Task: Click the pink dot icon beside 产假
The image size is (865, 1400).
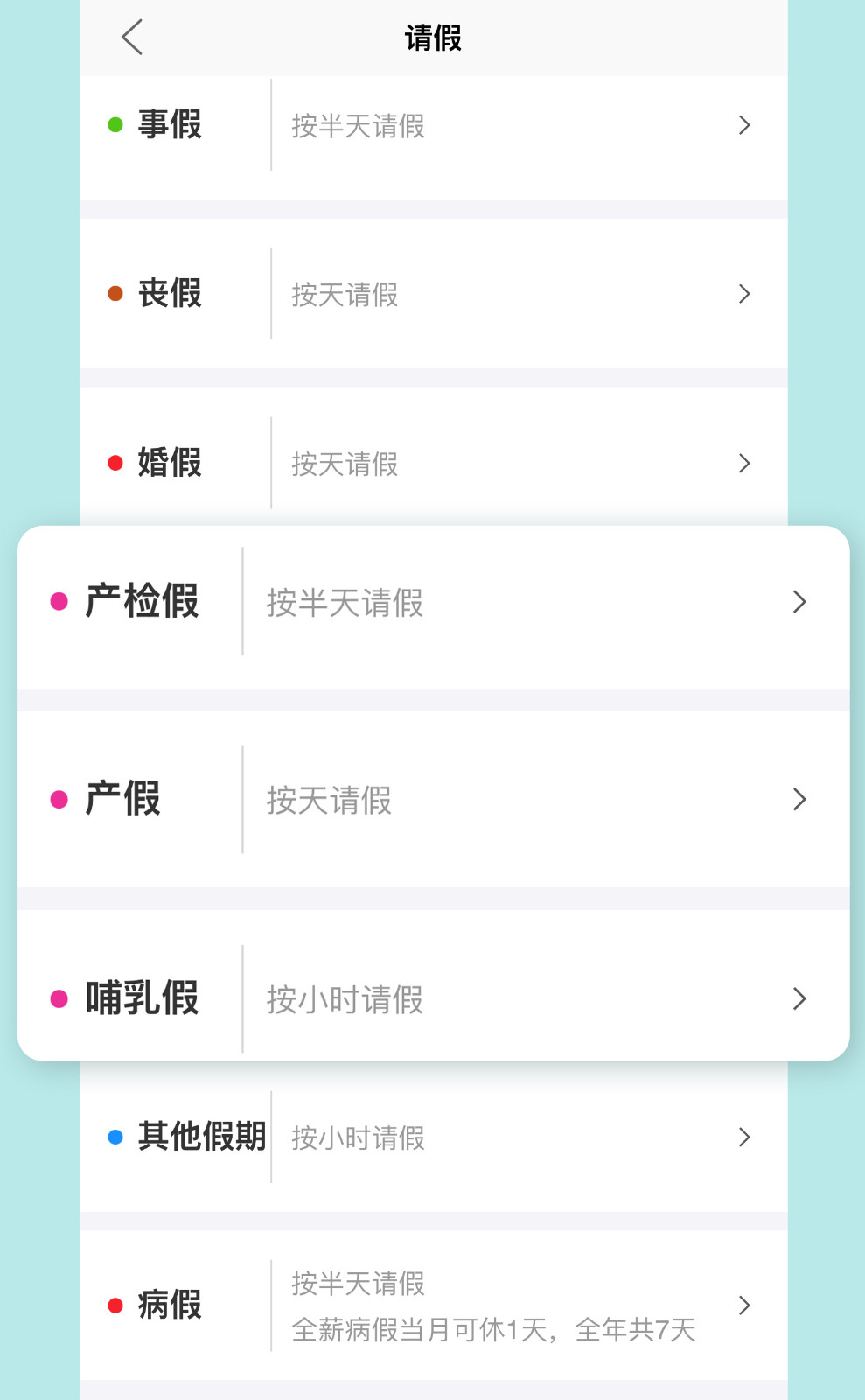Action: tap(59, 799)
